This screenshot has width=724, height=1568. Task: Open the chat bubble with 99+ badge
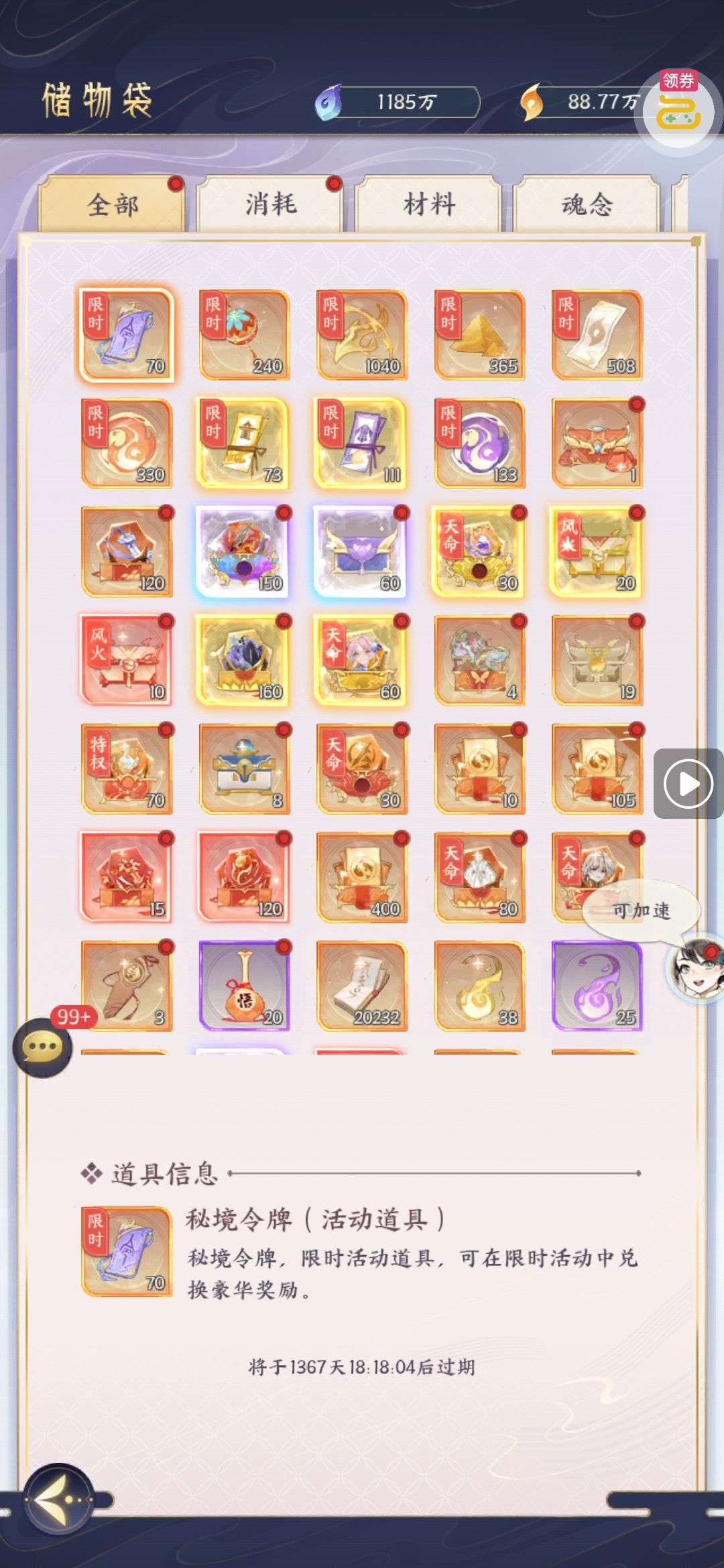point(43,1047)
